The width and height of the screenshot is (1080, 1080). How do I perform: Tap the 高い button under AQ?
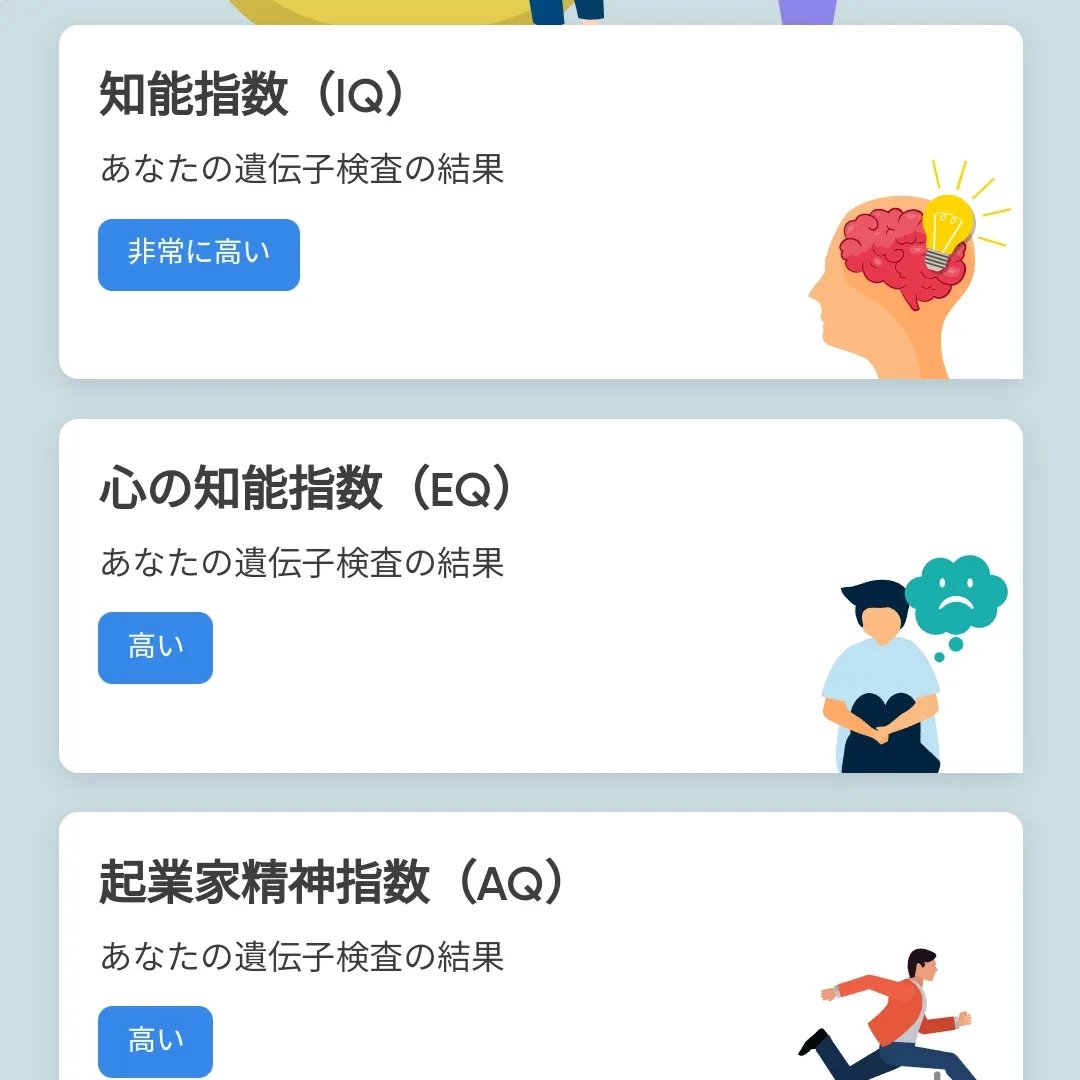(x=156, y=1041)
